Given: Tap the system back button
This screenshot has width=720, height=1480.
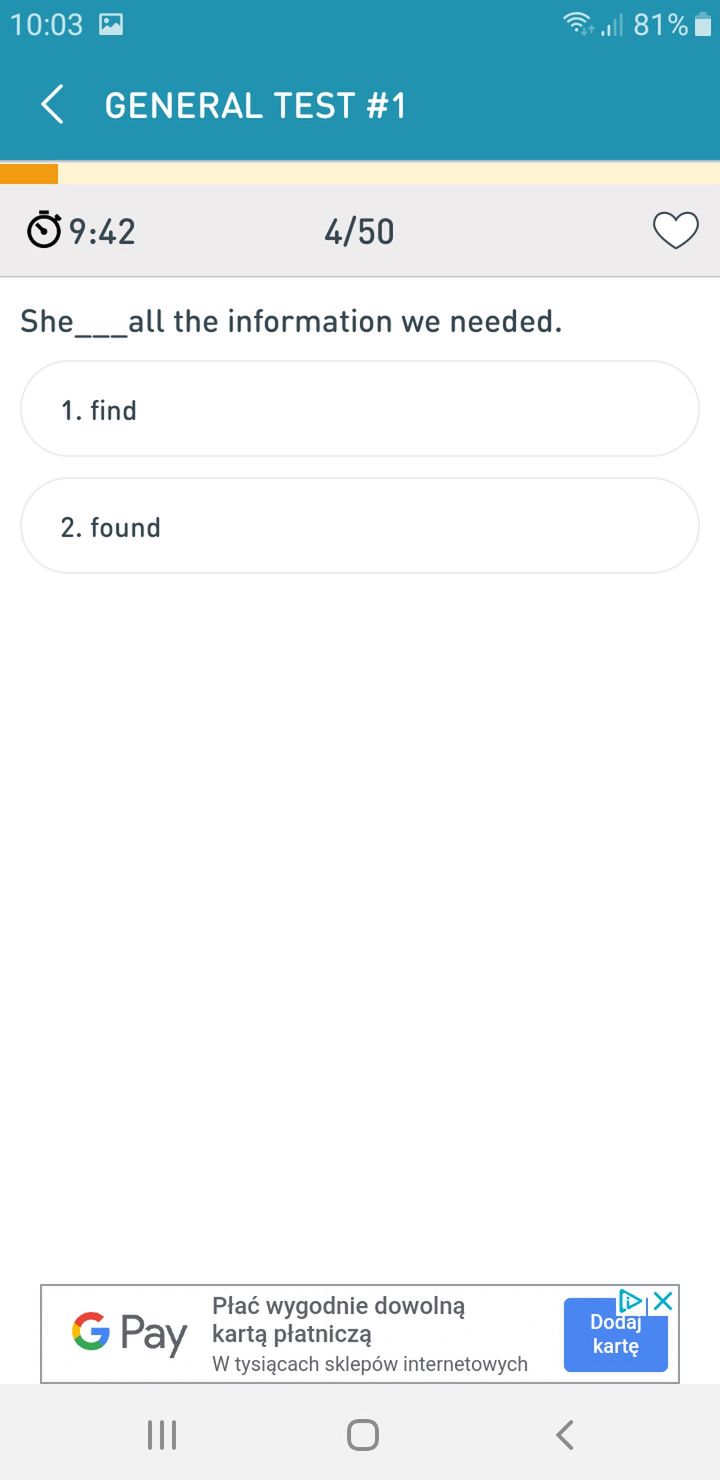Looking at the screenshot, I should (564, 1435).
